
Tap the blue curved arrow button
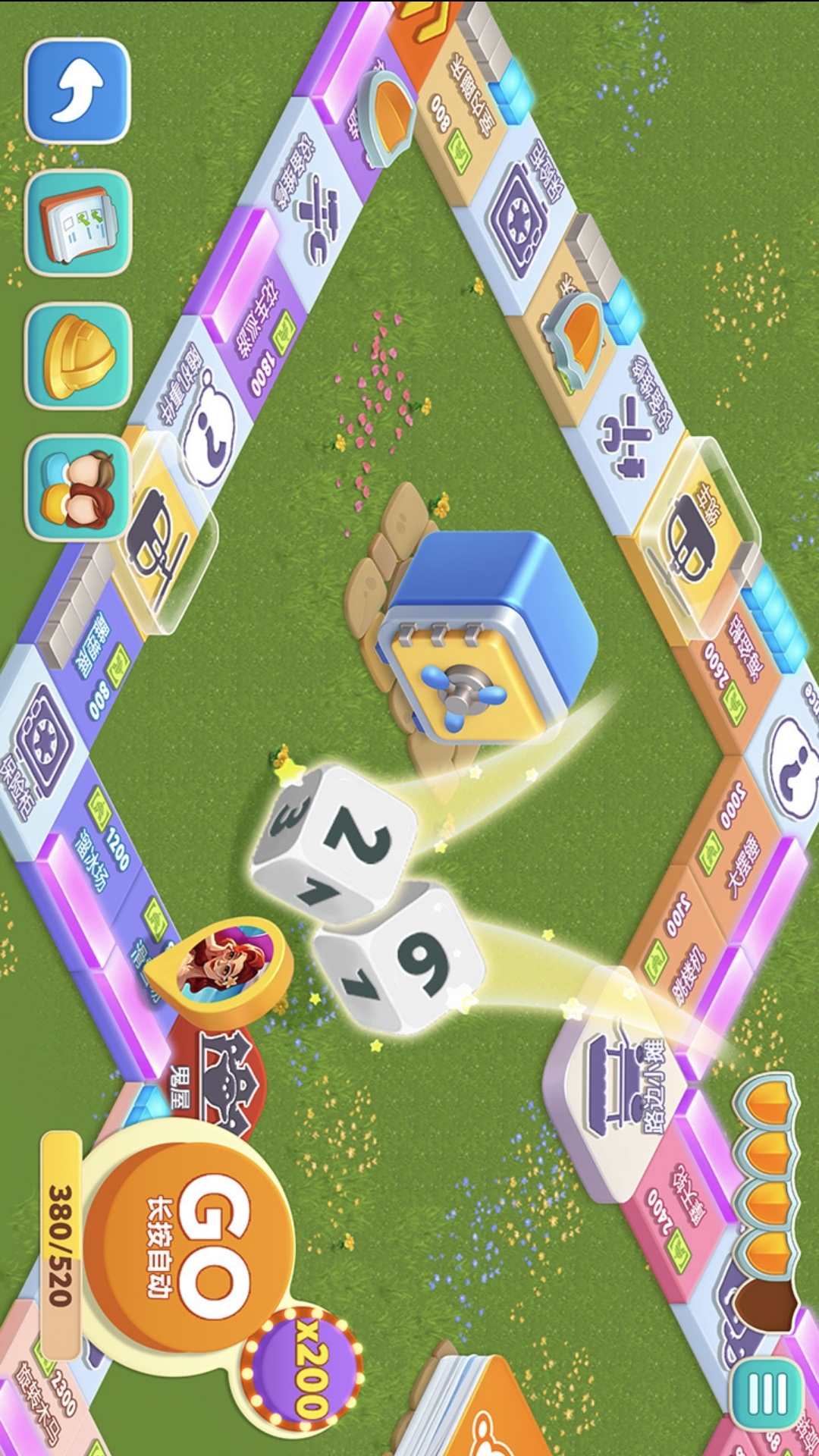point(78,90)
